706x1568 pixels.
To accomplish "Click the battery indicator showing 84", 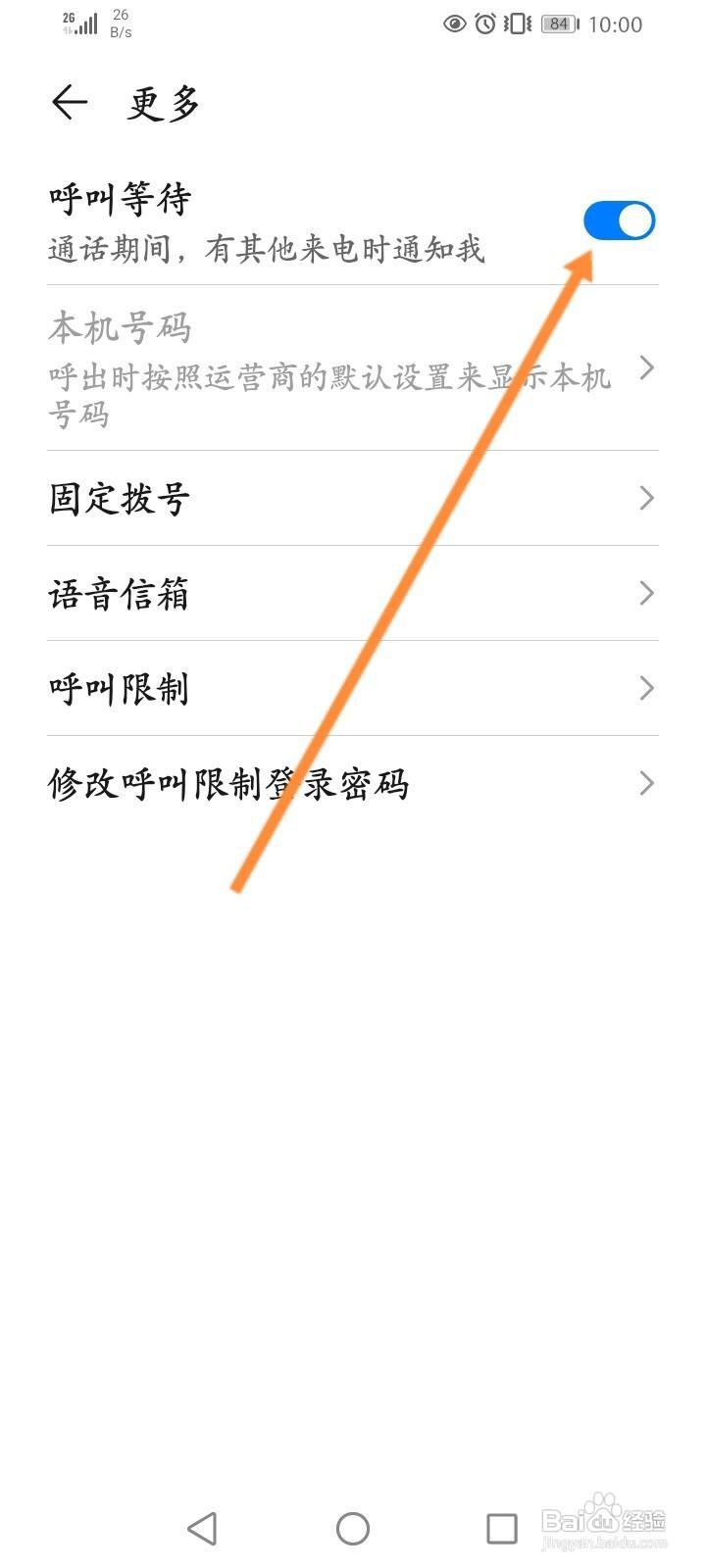I will (559, 24).
